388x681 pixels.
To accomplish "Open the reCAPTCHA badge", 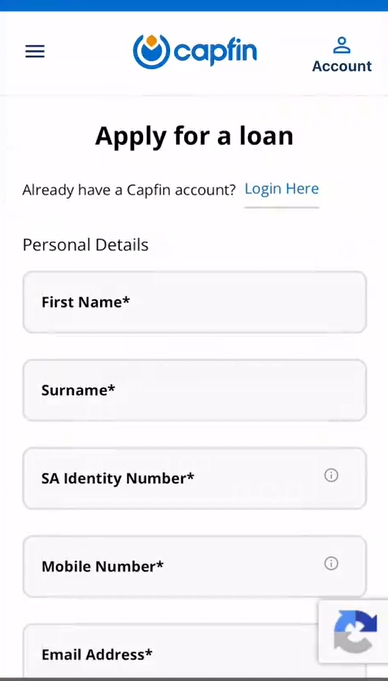I will (353, 631).
